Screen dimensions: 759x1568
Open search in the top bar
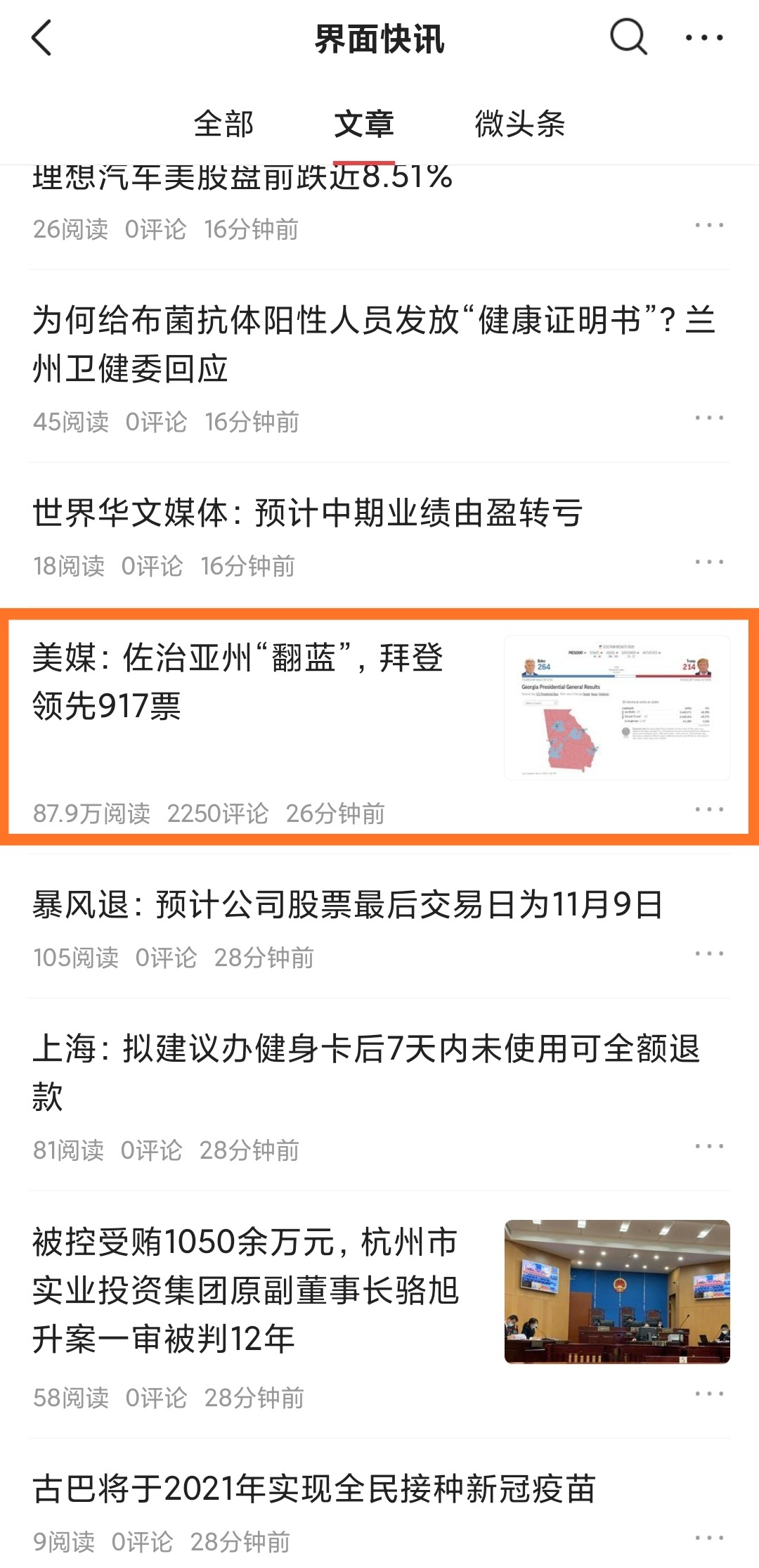point(628,37)
